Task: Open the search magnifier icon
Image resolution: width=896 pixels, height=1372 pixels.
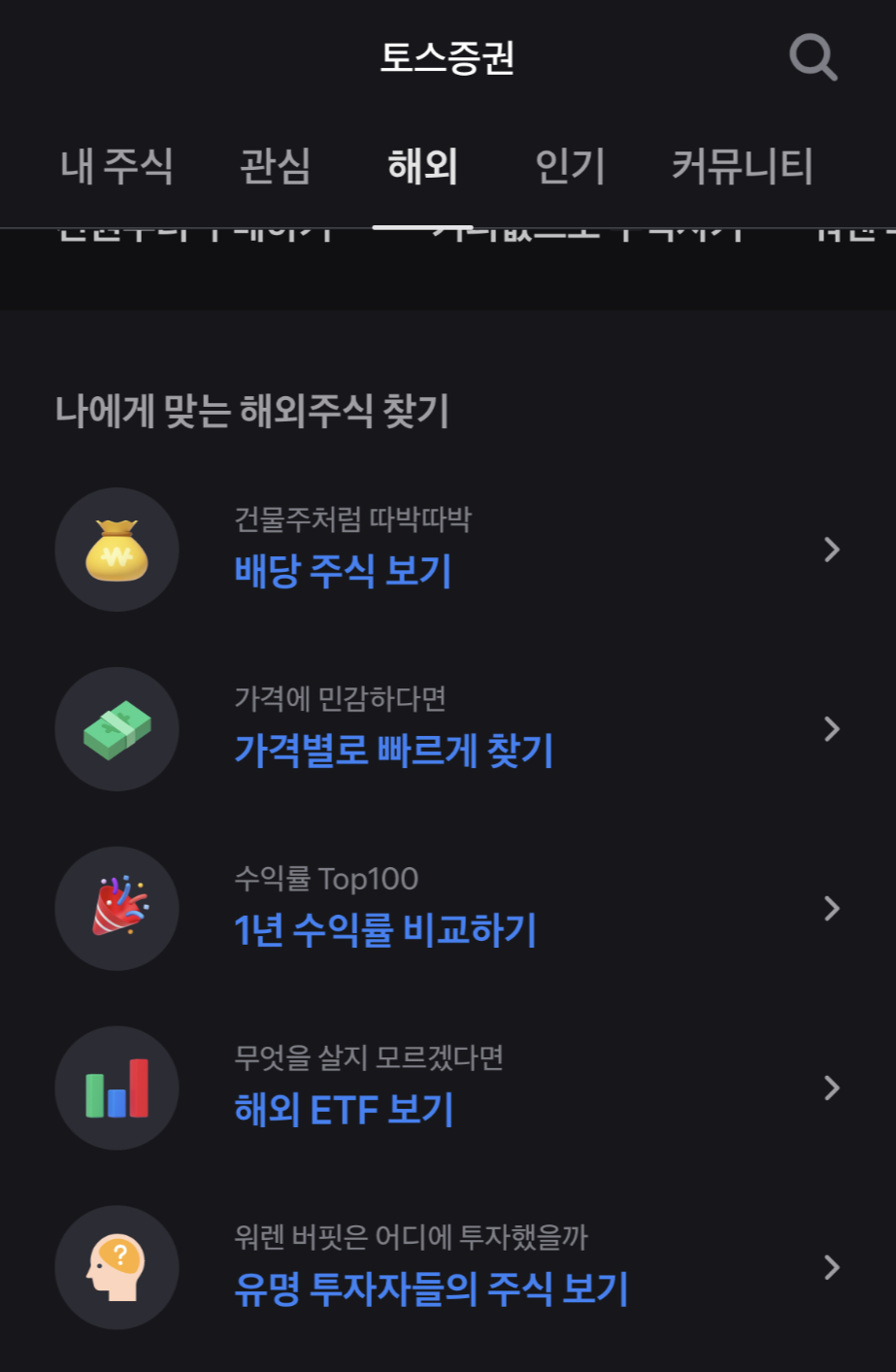Action: (x=813, y=57)
